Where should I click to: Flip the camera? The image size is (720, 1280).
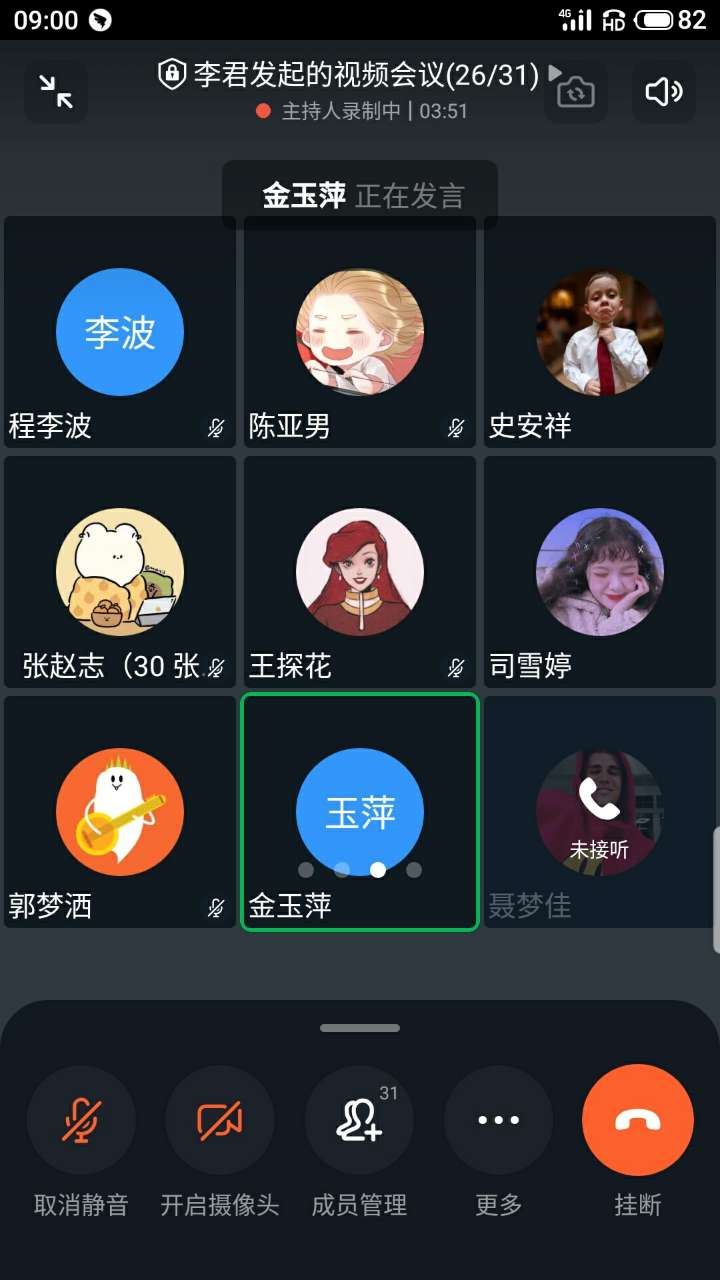click(576, 92)
